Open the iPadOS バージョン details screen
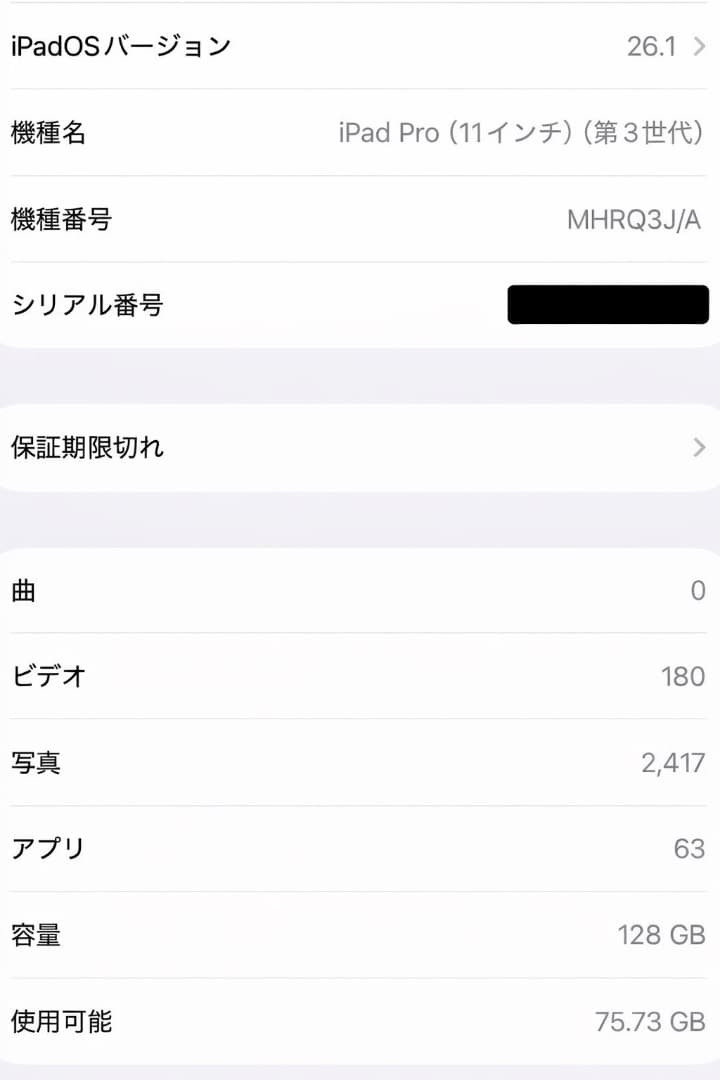720x1080 pixels. 360,45
